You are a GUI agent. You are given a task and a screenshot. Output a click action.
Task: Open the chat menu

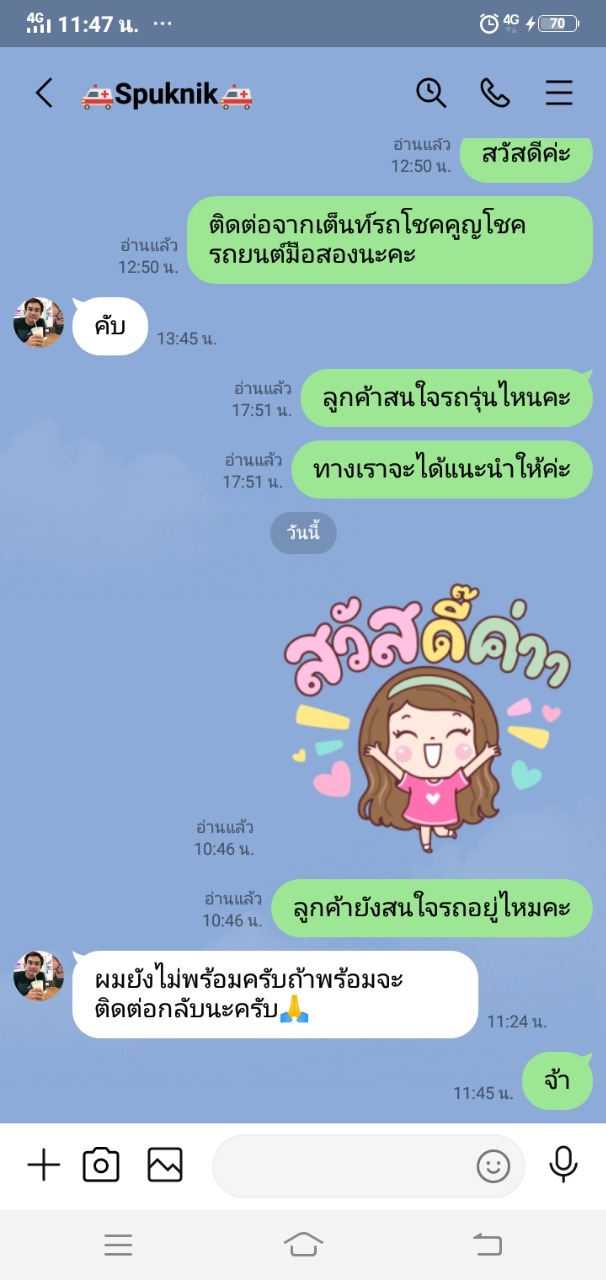pyautogui.click(x=559, y=94)
